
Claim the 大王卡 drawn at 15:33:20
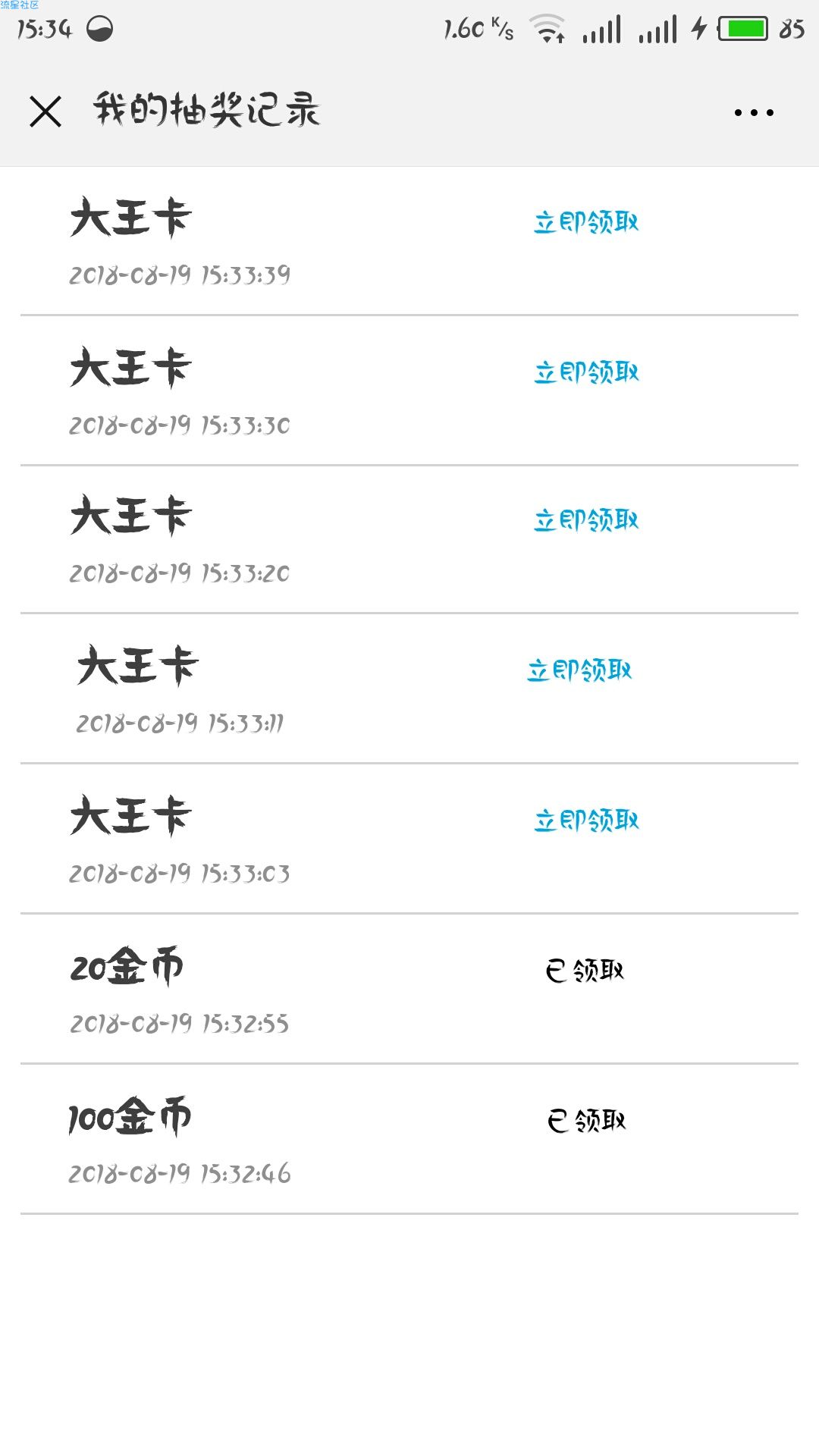(x=586, y=520)
